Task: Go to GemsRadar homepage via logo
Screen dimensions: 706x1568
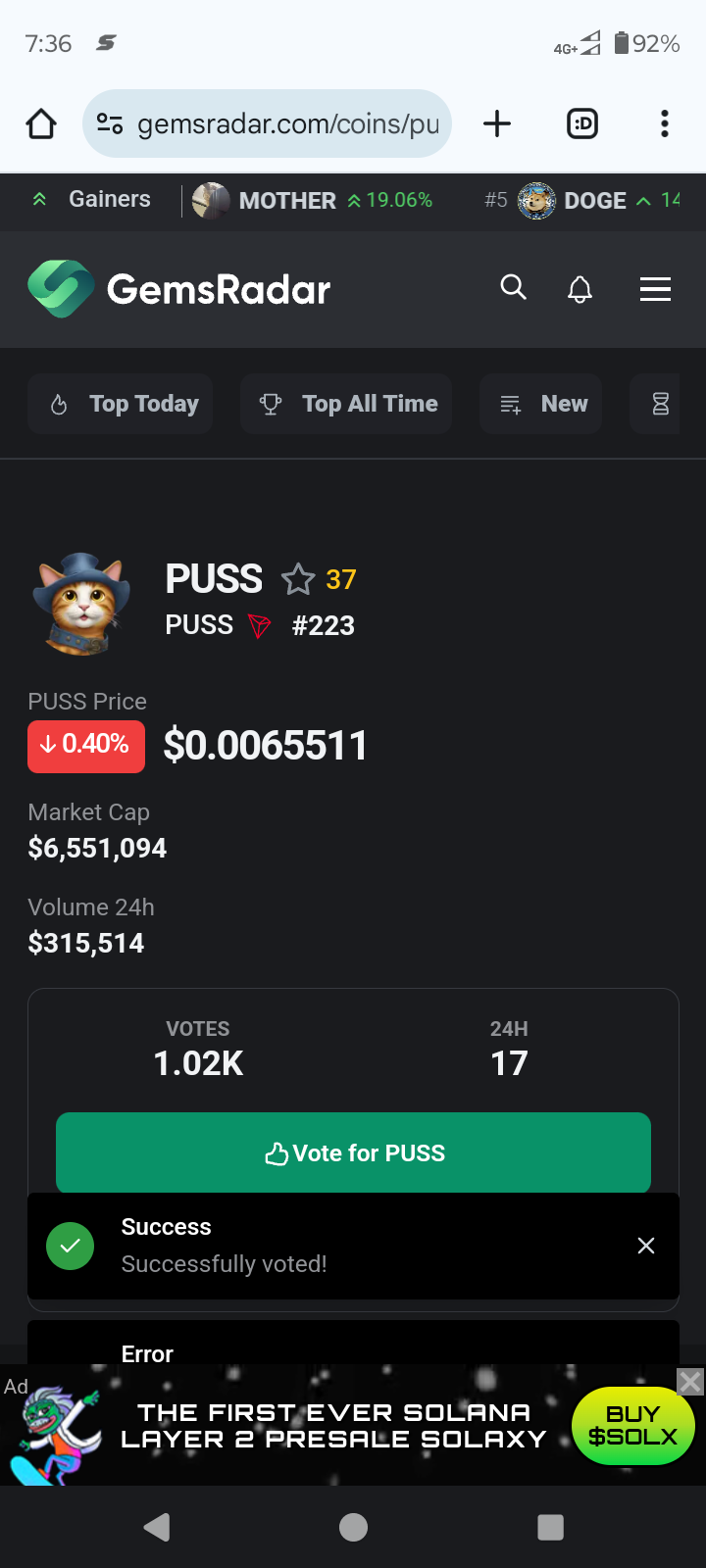Action: pos(179,289)
